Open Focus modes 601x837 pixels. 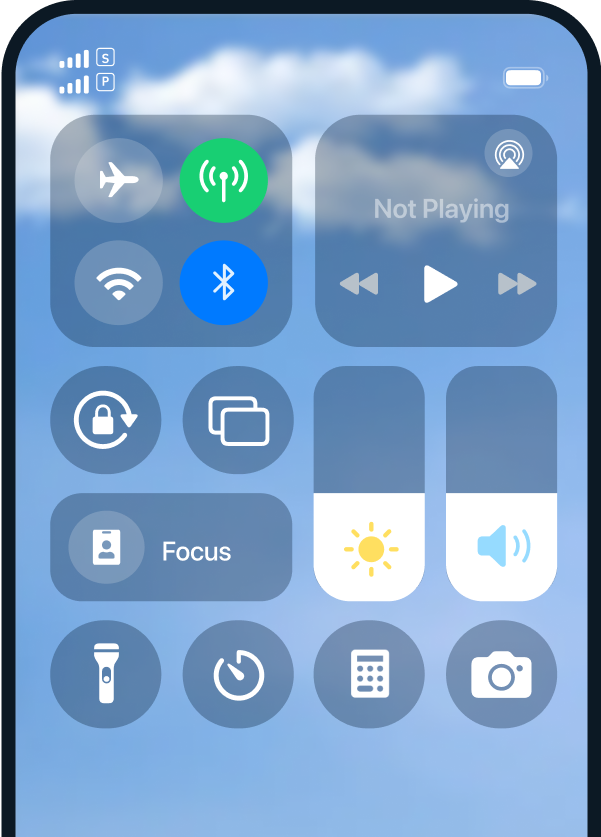[171, 547]
